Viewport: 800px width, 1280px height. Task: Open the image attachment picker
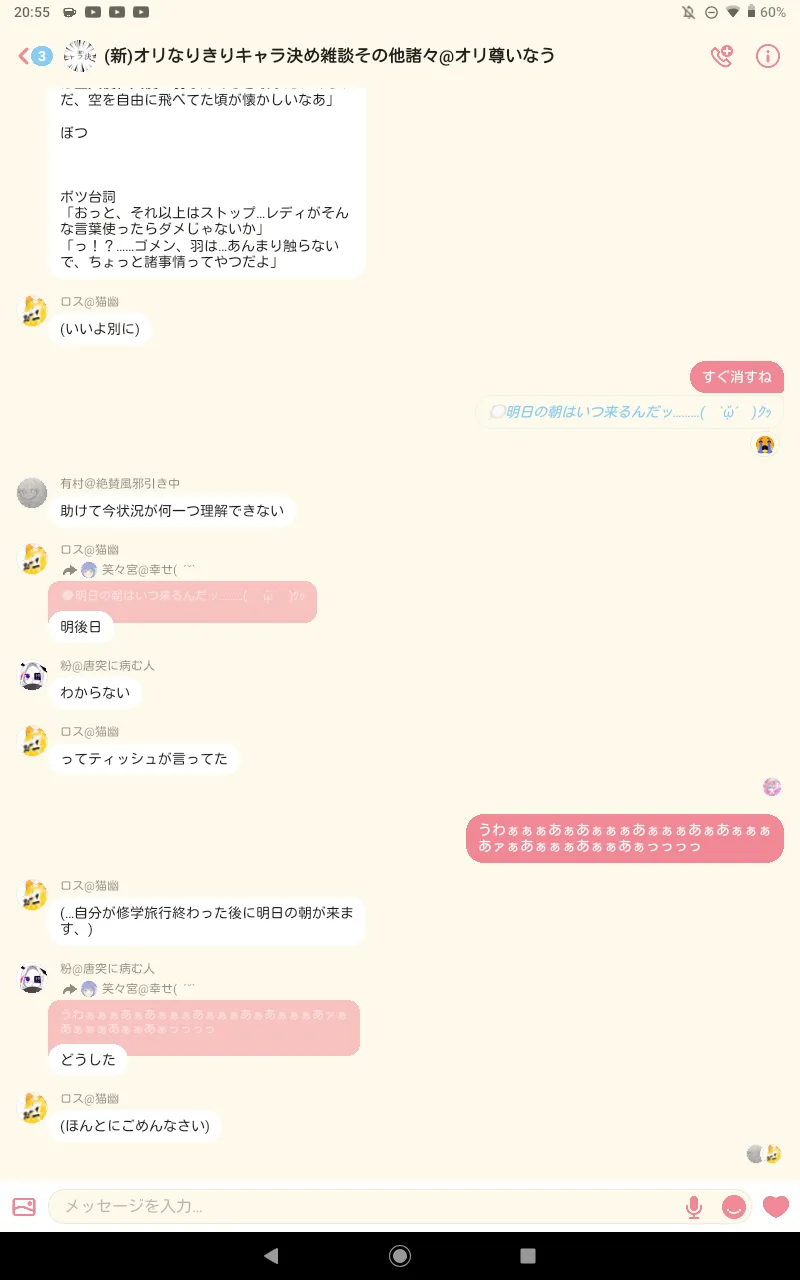24,1207
